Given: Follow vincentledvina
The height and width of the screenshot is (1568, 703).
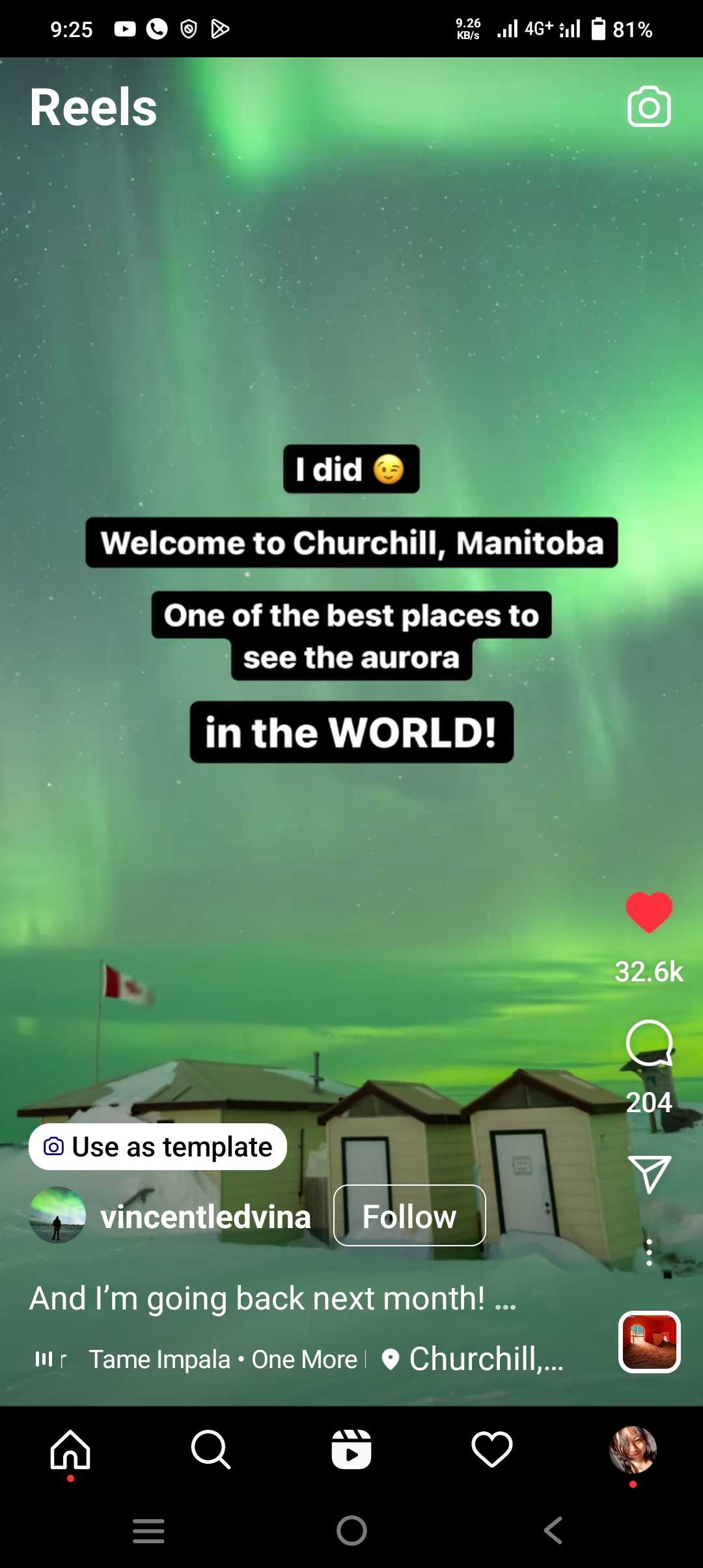Looking at the screenshot, I should (x=409, y=1216).
